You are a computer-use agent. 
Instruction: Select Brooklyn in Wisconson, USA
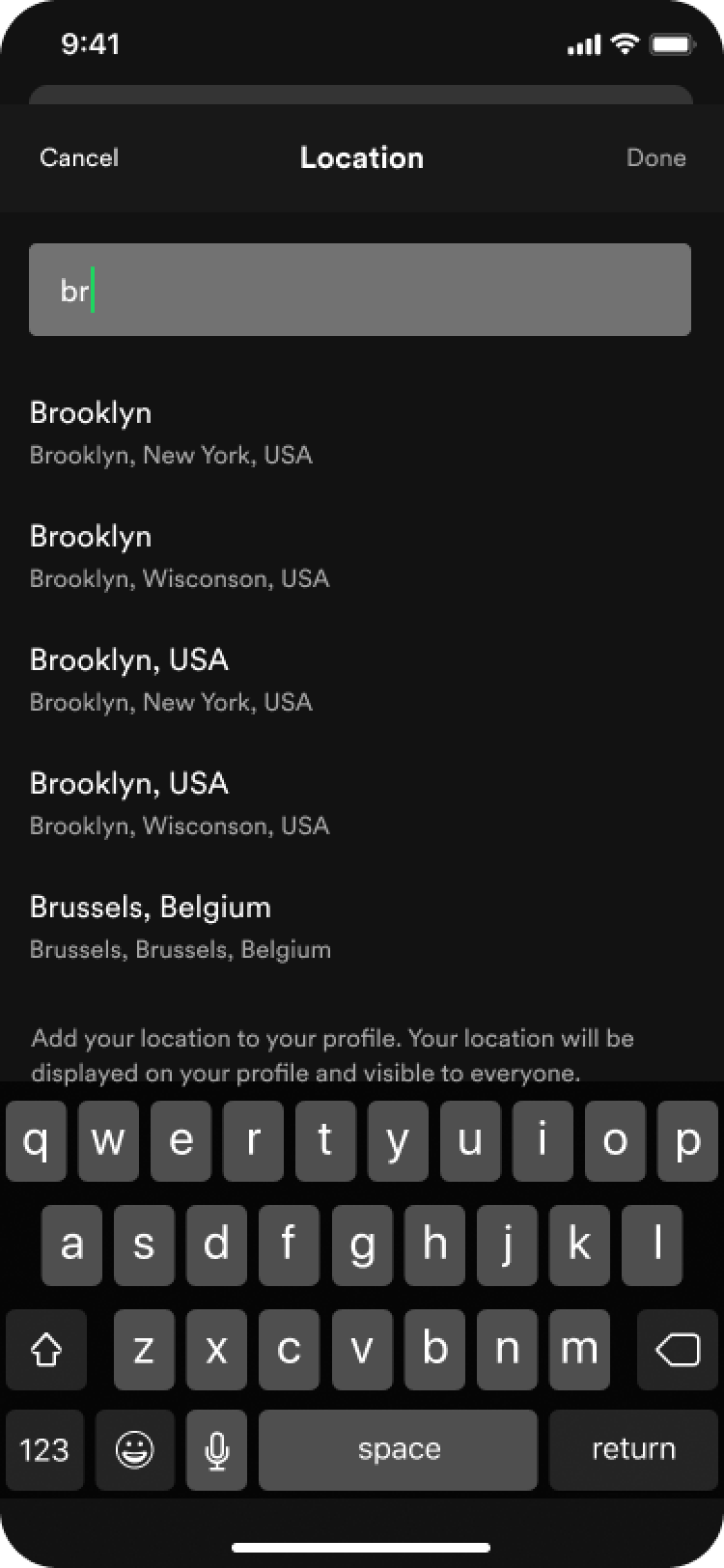179,555
